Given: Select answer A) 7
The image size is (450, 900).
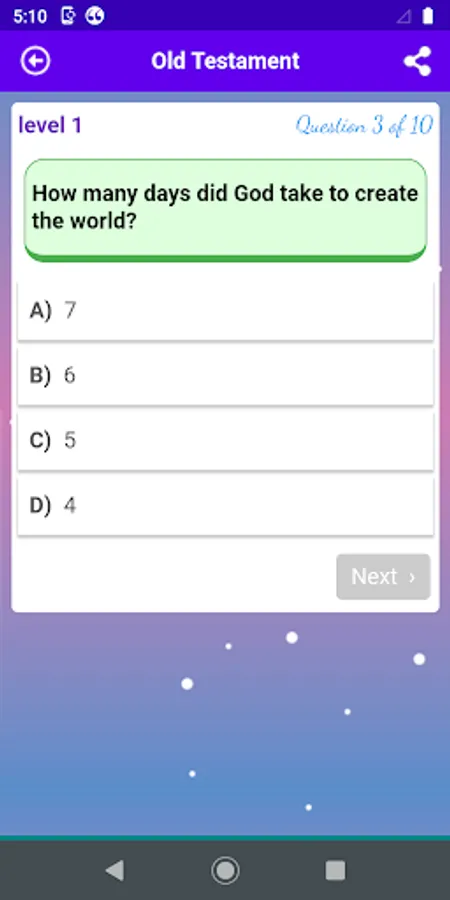Looking at the screenshot, I should pos(226,311).
